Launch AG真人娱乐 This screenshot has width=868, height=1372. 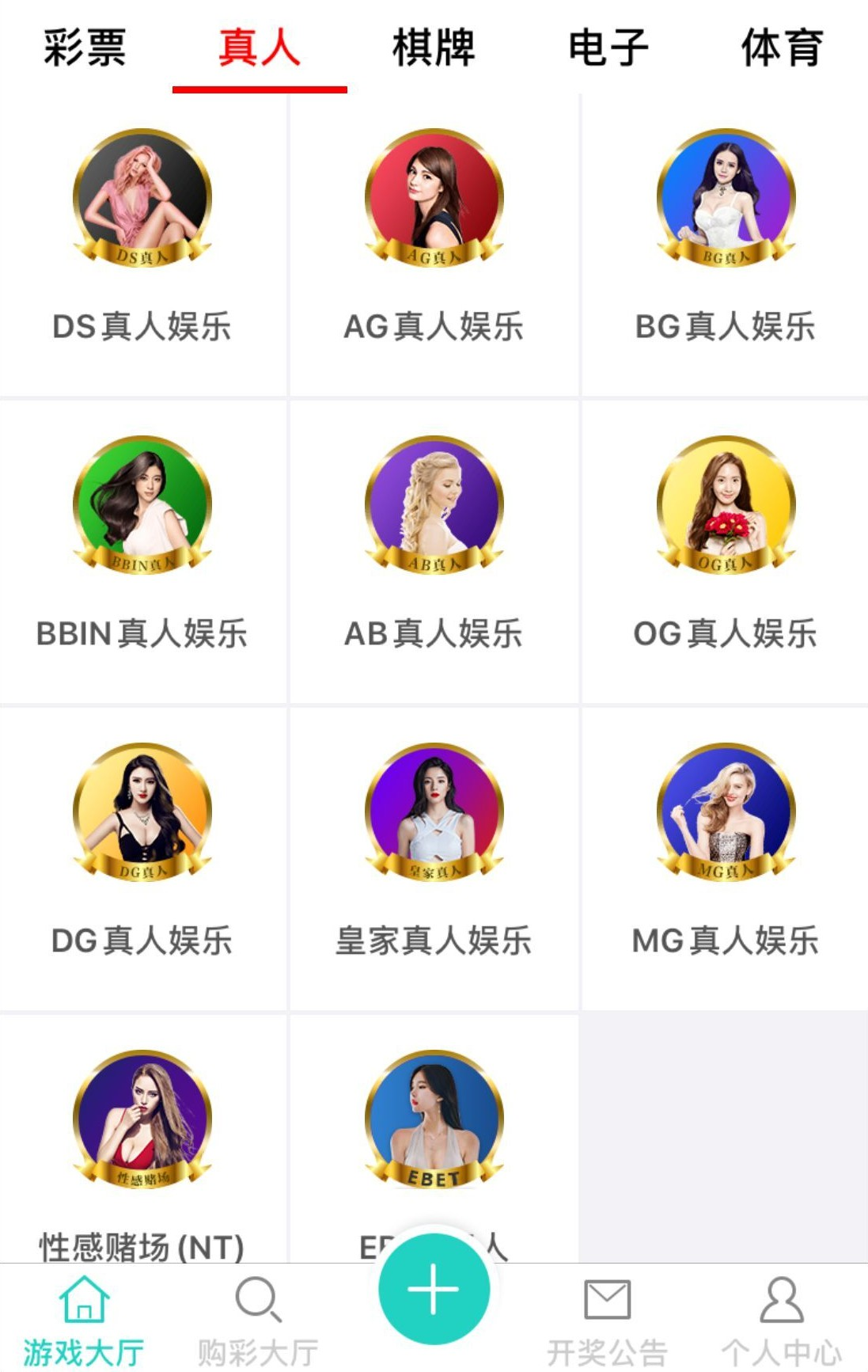(434, 238)
